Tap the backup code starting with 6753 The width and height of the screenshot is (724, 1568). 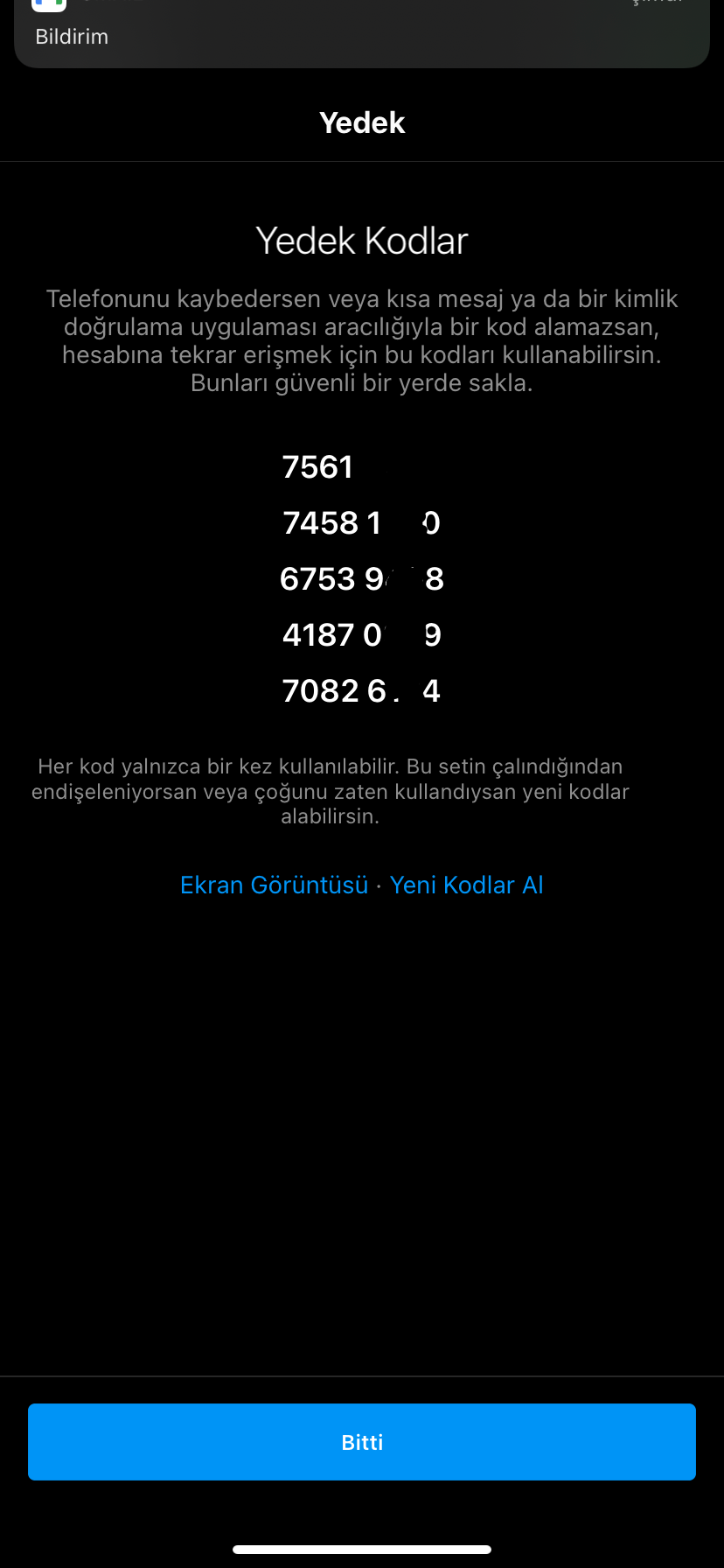click(x=361, y=578)
